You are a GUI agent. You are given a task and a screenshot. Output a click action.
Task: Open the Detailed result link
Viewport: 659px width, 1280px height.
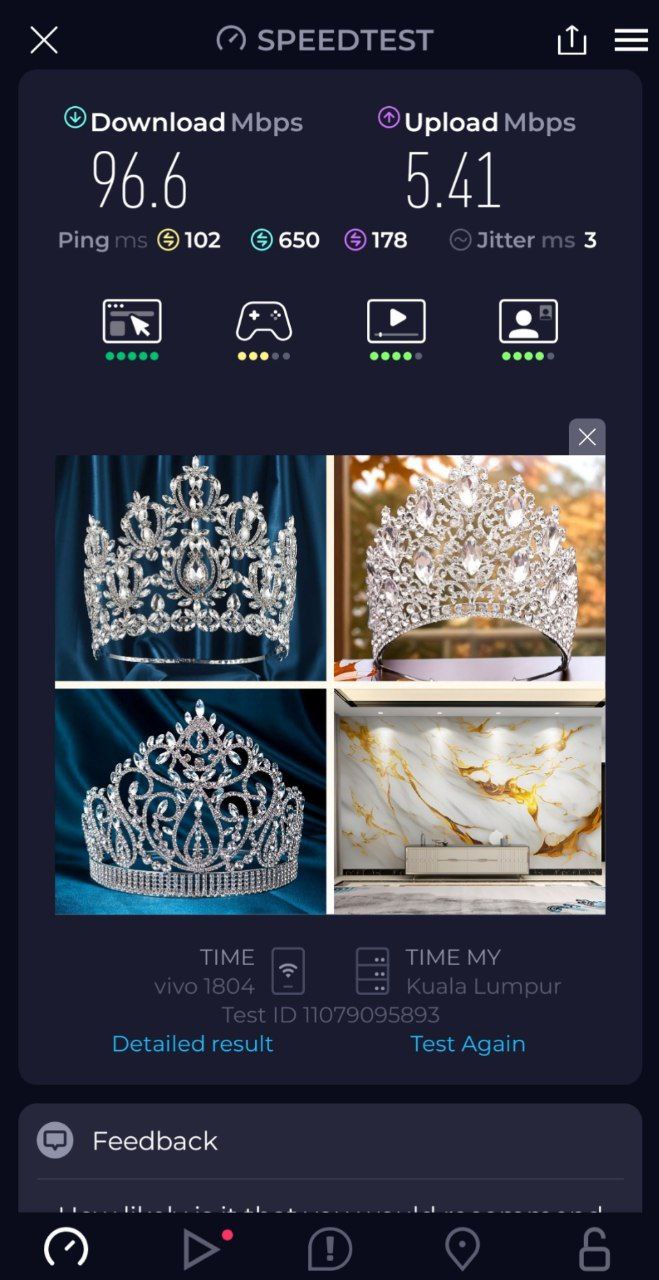pos(192,1043)
